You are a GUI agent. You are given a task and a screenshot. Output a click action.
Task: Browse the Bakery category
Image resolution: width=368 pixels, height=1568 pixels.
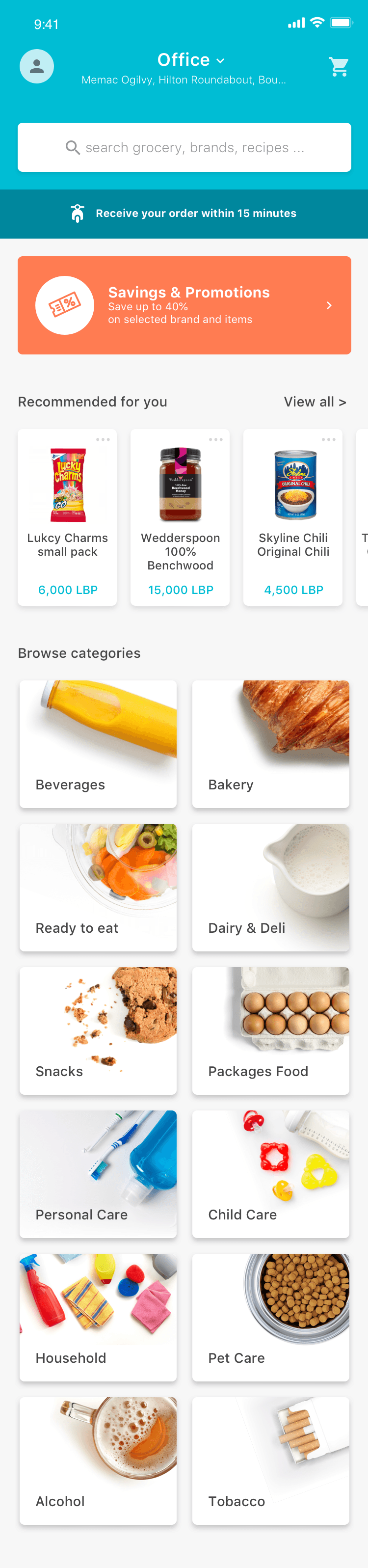[271, 744]
